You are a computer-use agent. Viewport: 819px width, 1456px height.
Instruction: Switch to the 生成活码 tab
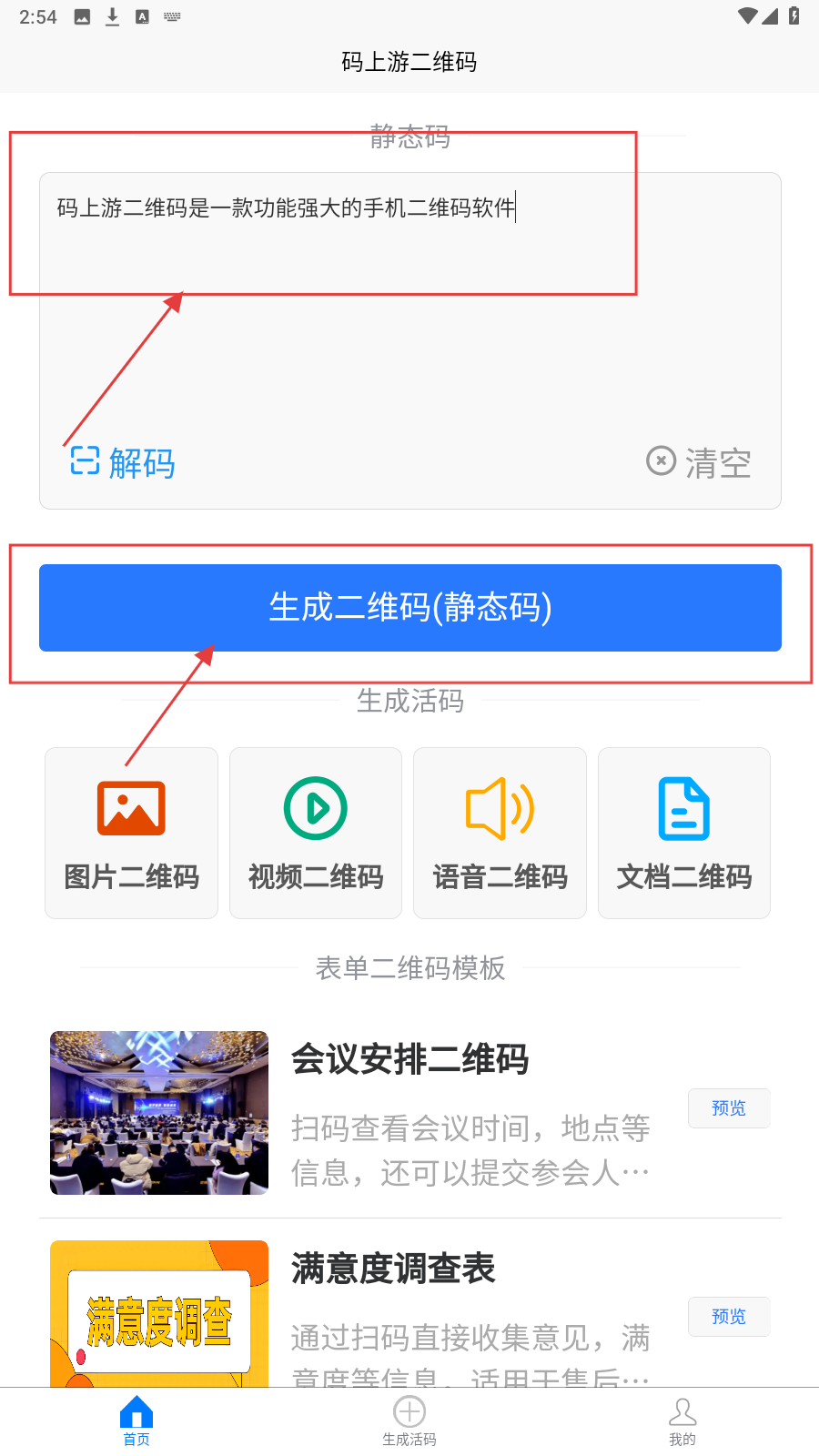tap(409, 1421)
